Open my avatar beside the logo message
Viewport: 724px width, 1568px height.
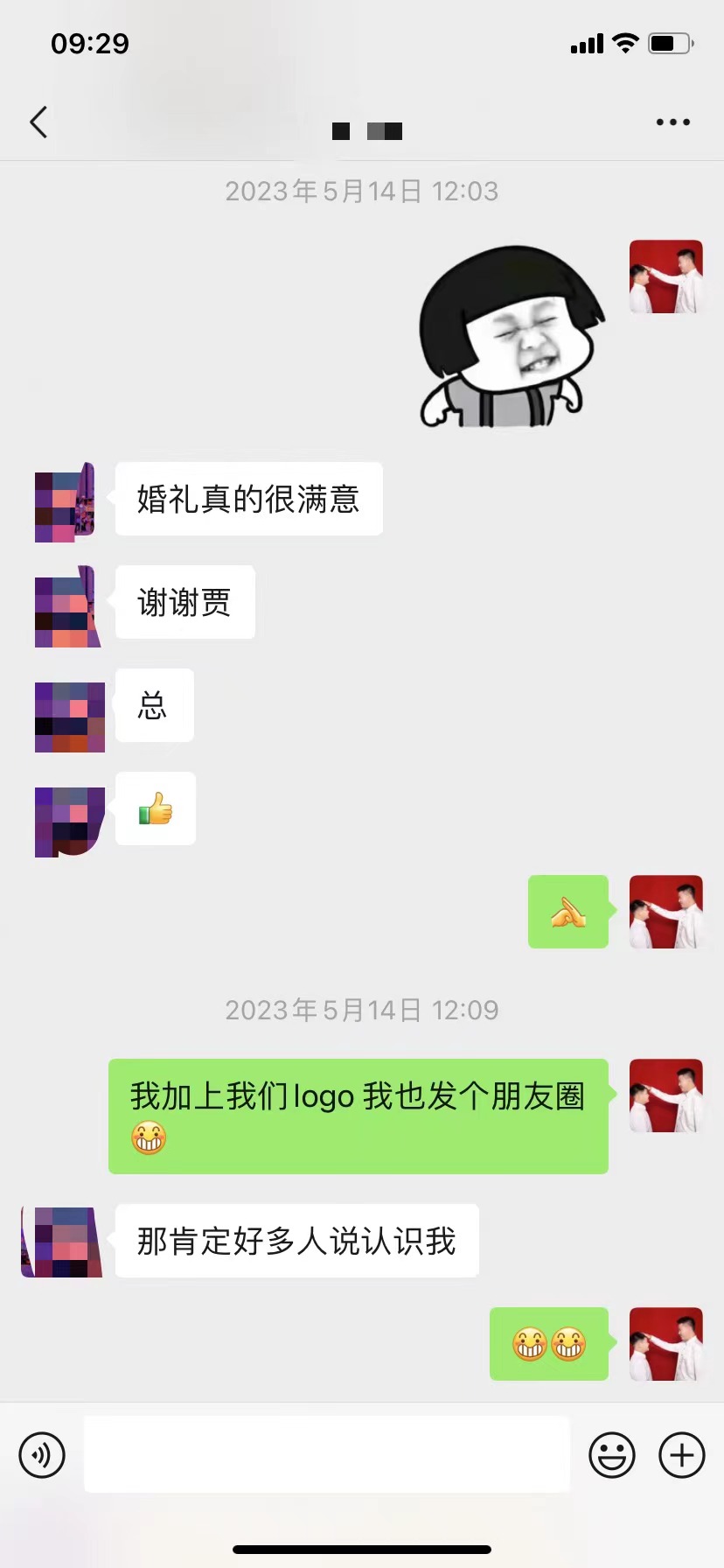point(666,1095)
